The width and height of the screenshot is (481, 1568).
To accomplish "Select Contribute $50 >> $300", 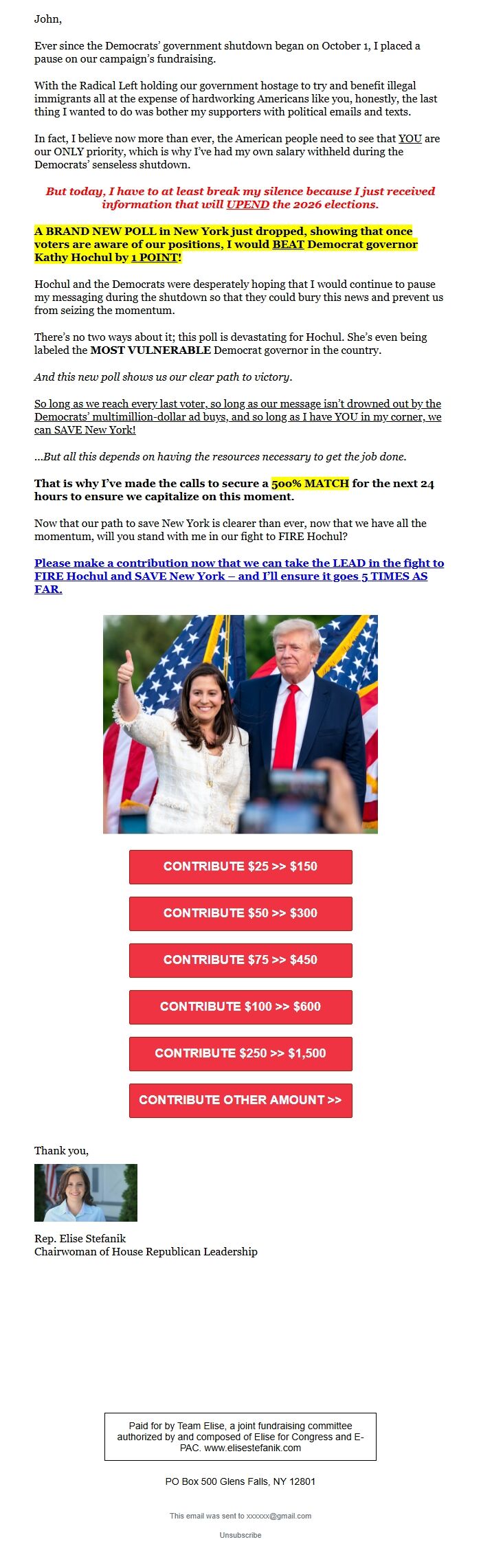I will click(240, 913).
